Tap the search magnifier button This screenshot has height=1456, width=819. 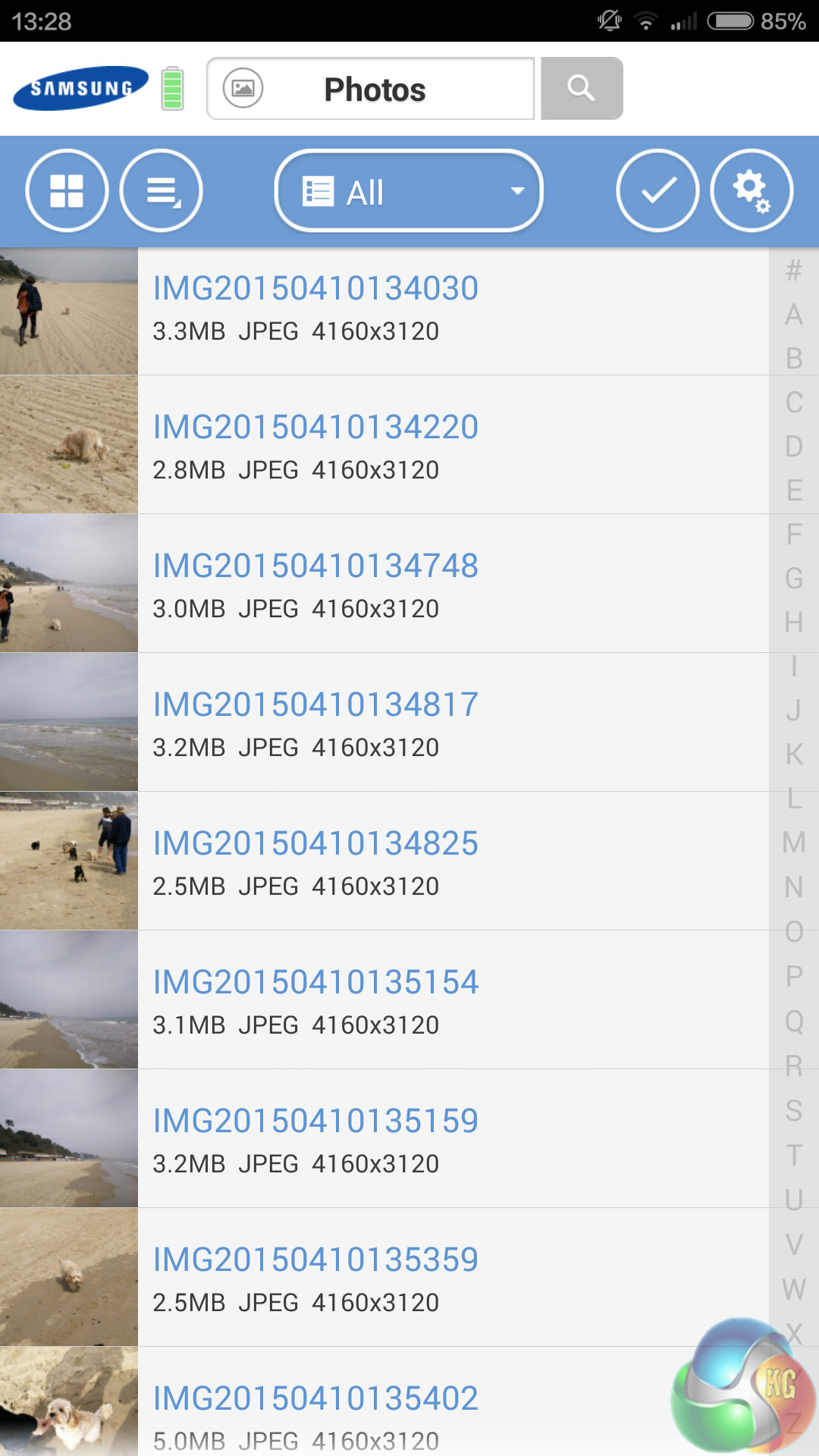click(582, 89)
